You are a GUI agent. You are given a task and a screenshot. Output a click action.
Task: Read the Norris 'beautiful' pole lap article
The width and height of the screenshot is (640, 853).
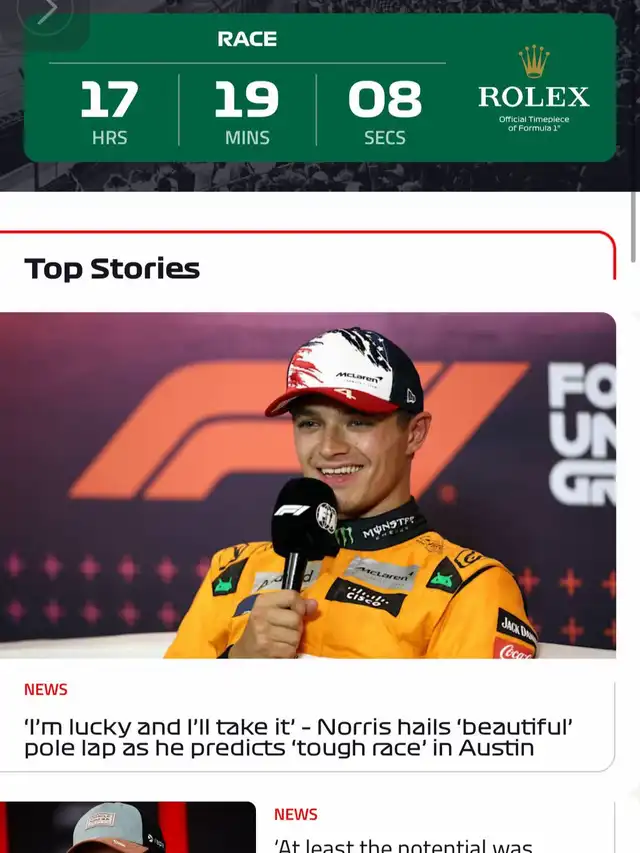298,737
